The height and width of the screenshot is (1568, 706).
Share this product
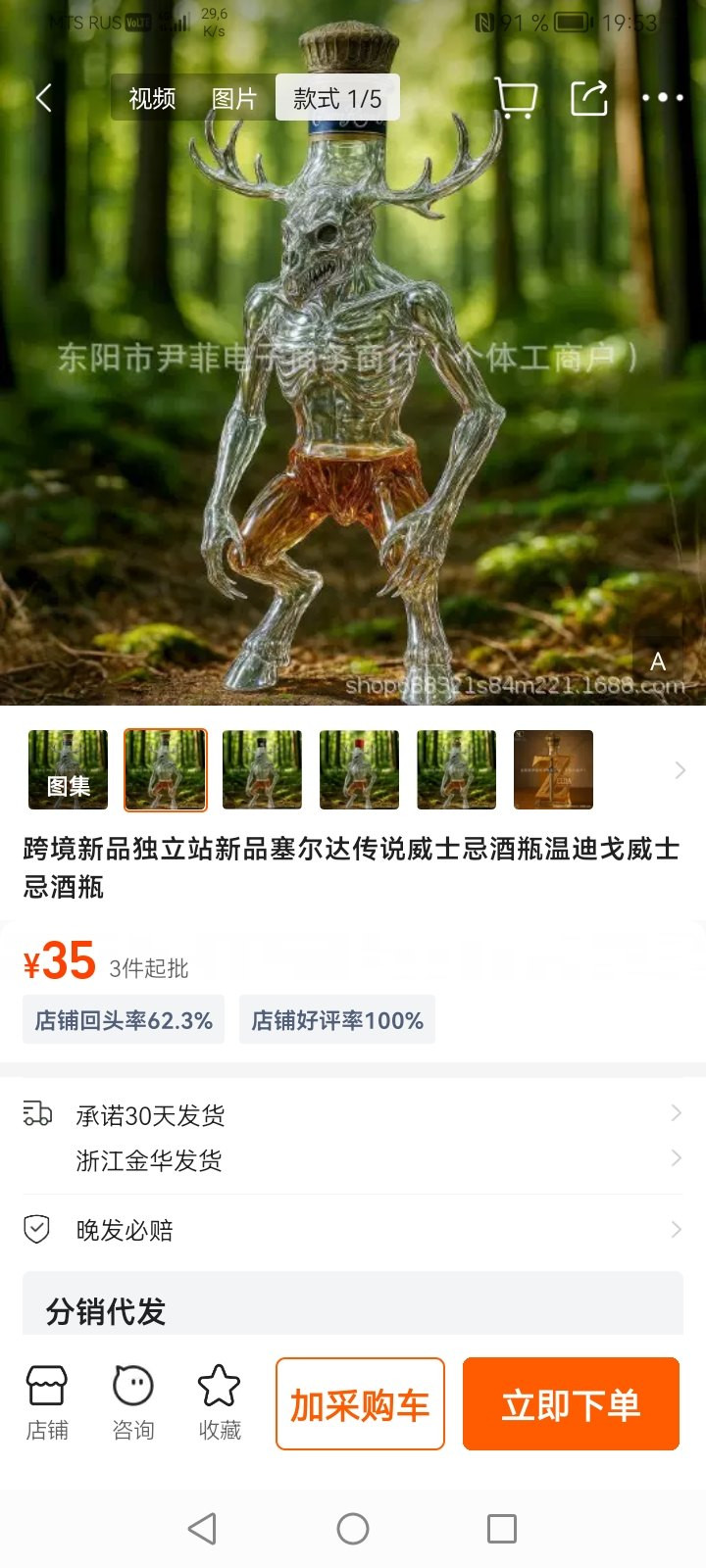click(589, 98)
